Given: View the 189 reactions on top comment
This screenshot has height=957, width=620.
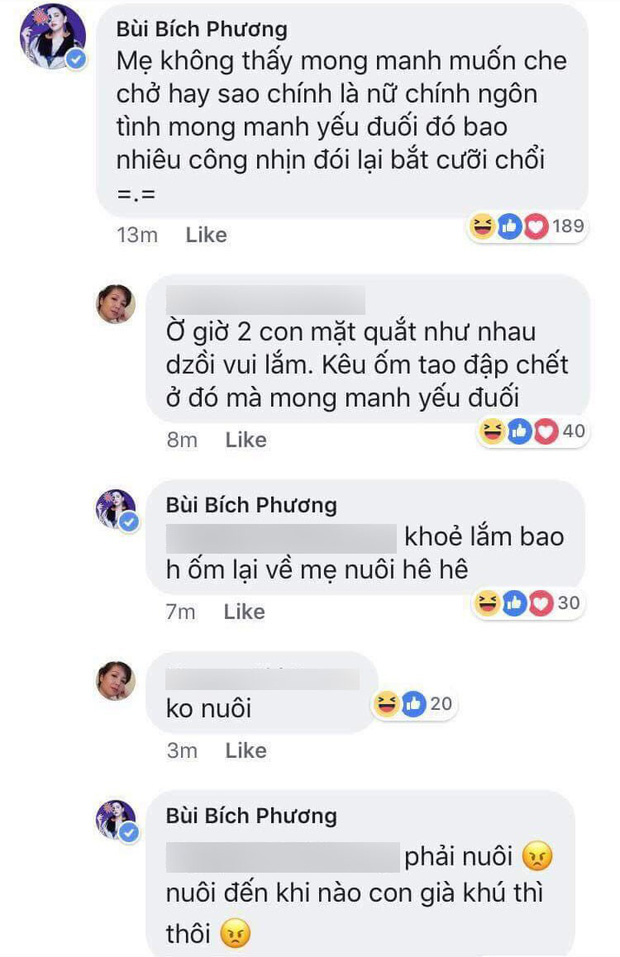Looking at the screenshot, I should tap(526, 227).
